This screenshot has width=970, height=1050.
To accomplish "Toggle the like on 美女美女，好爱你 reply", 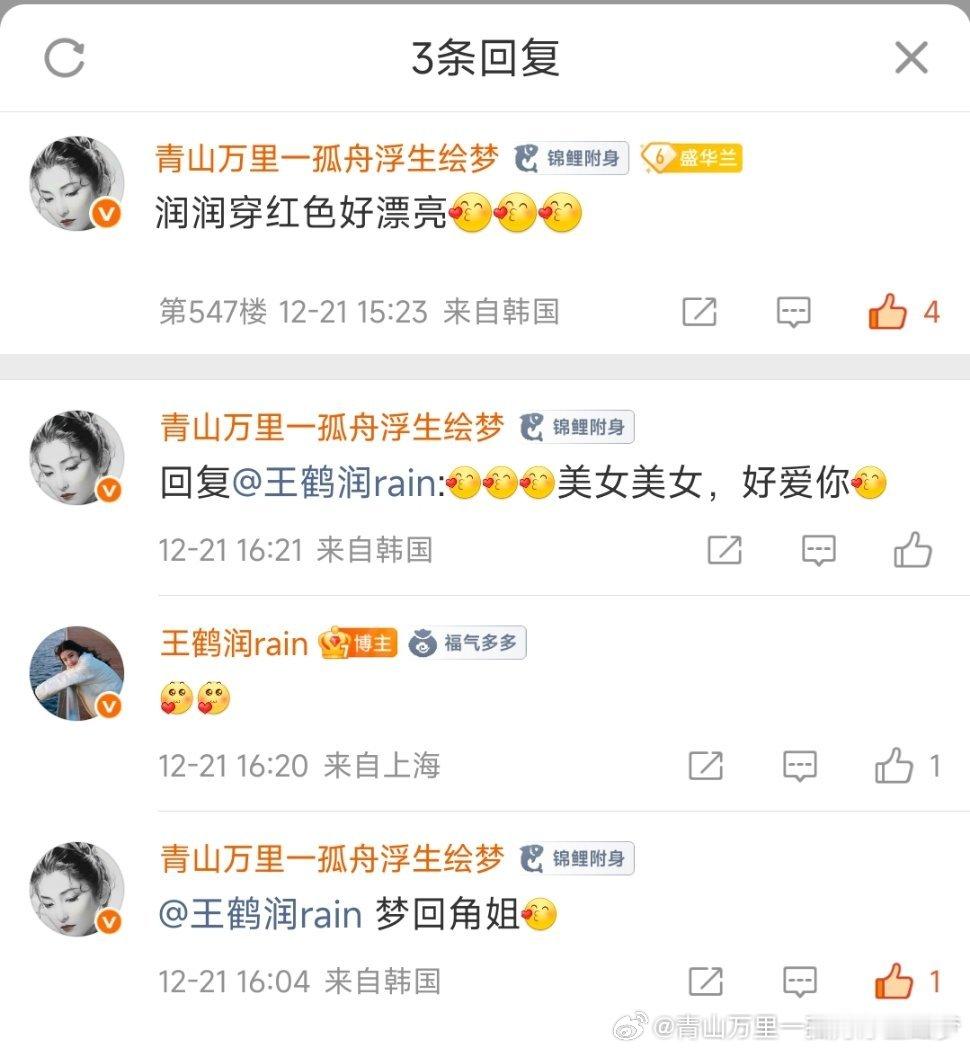I will (912, 550).
